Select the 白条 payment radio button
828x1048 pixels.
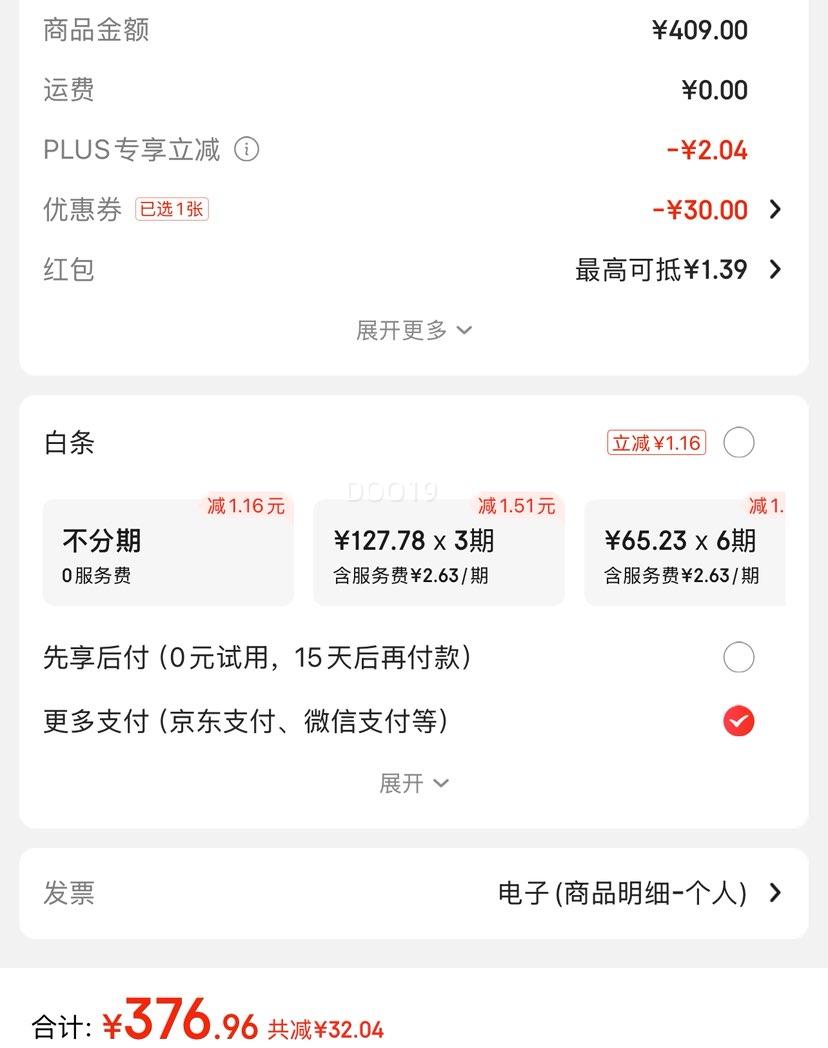tap(738, 442)
